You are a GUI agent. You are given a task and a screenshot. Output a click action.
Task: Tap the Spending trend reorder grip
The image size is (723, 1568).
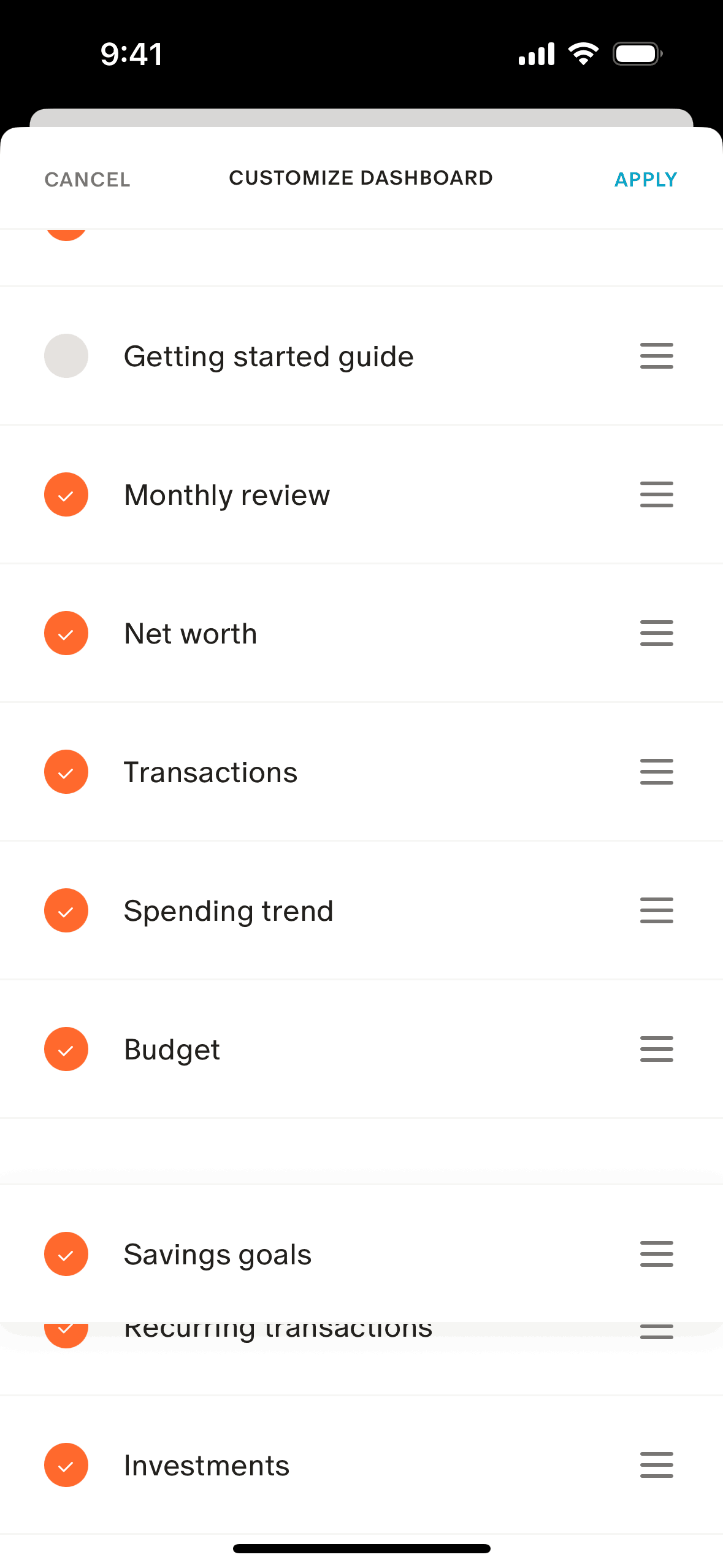click(656, 910)
